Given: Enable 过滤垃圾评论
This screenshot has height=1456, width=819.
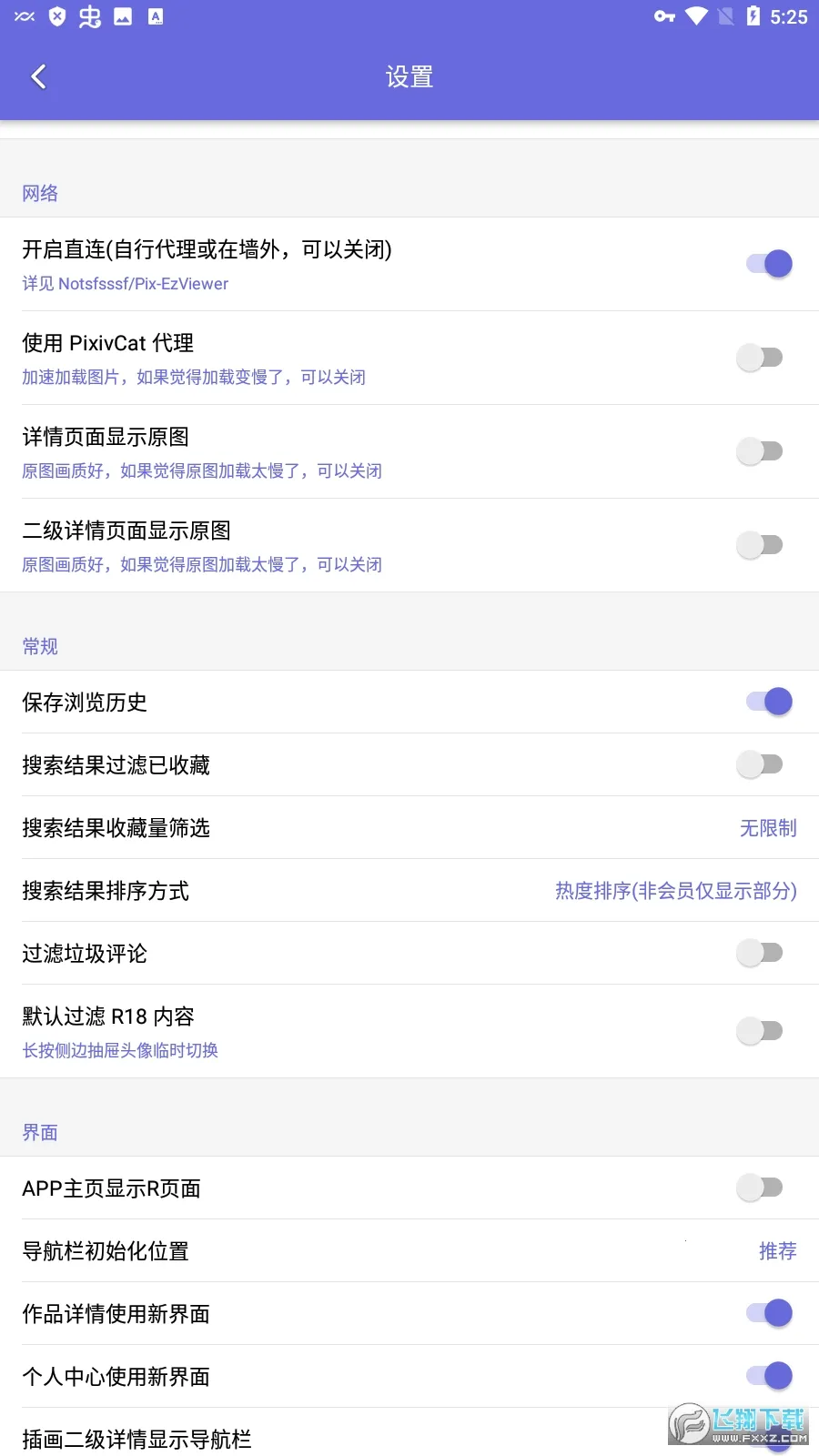Looking at the screenshot, I should coord(761,953).
